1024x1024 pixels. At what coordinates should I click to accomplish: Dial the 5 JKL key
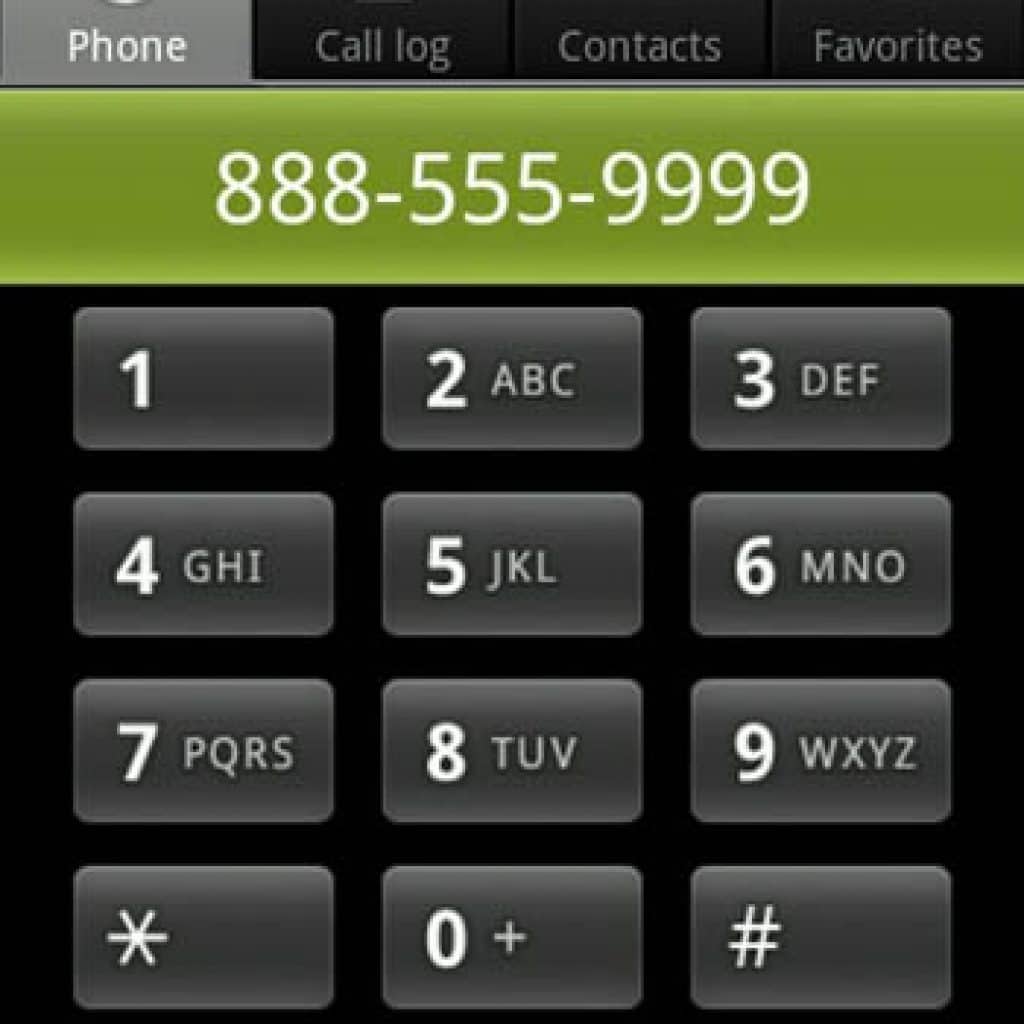click(512, 564)
